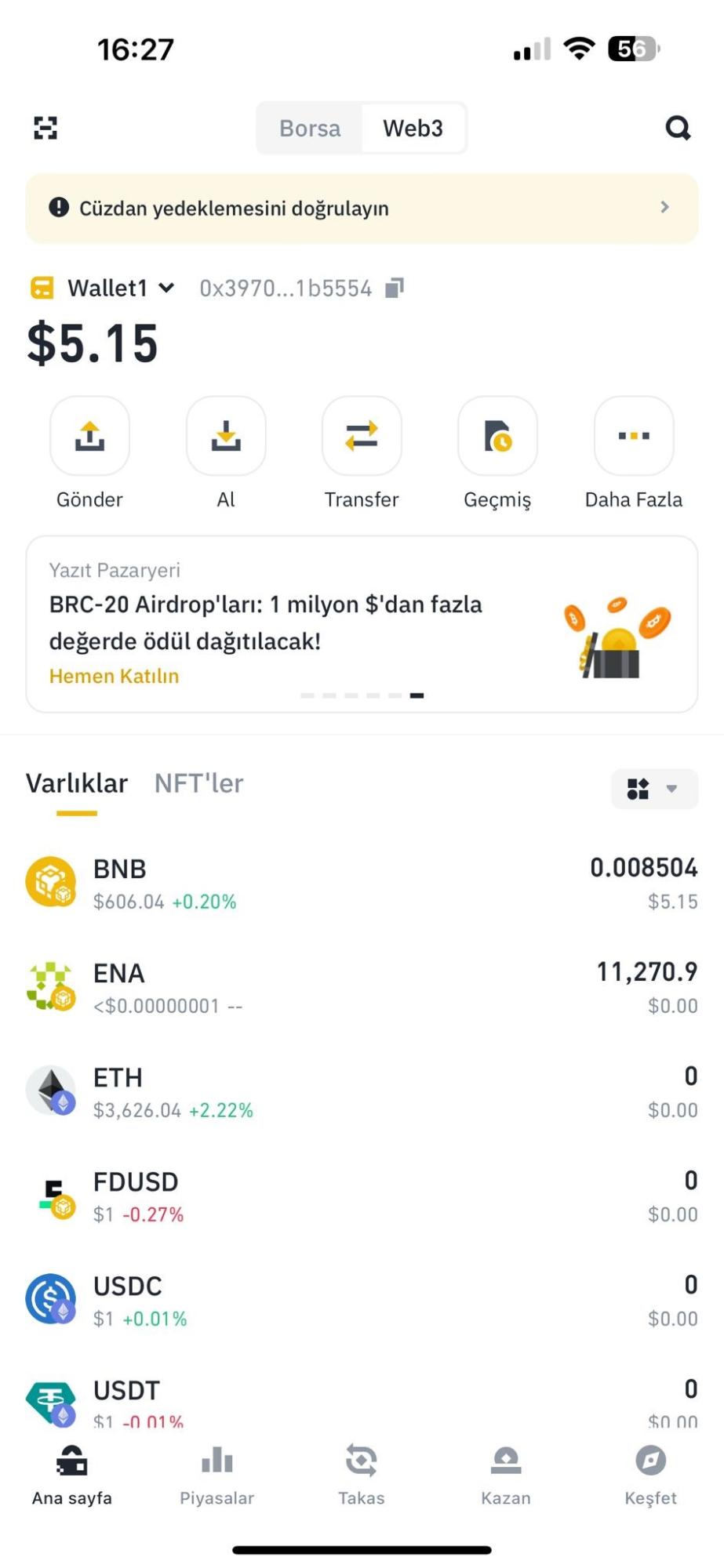Open the Takas swap icon
Viewport: 724px width, 1568px height.
(x=361, y=1474)
